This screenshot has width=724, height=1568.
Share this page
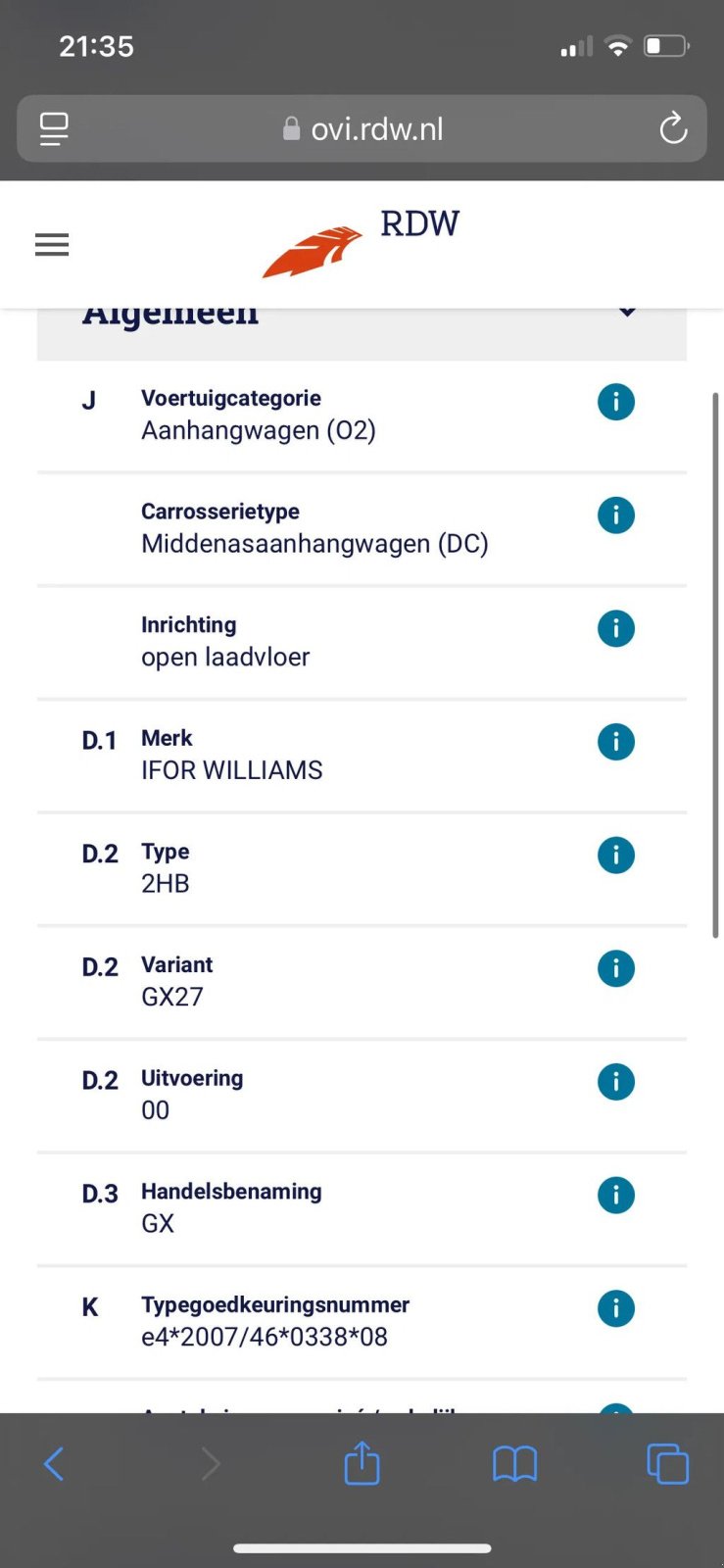tap(362, 1463)
